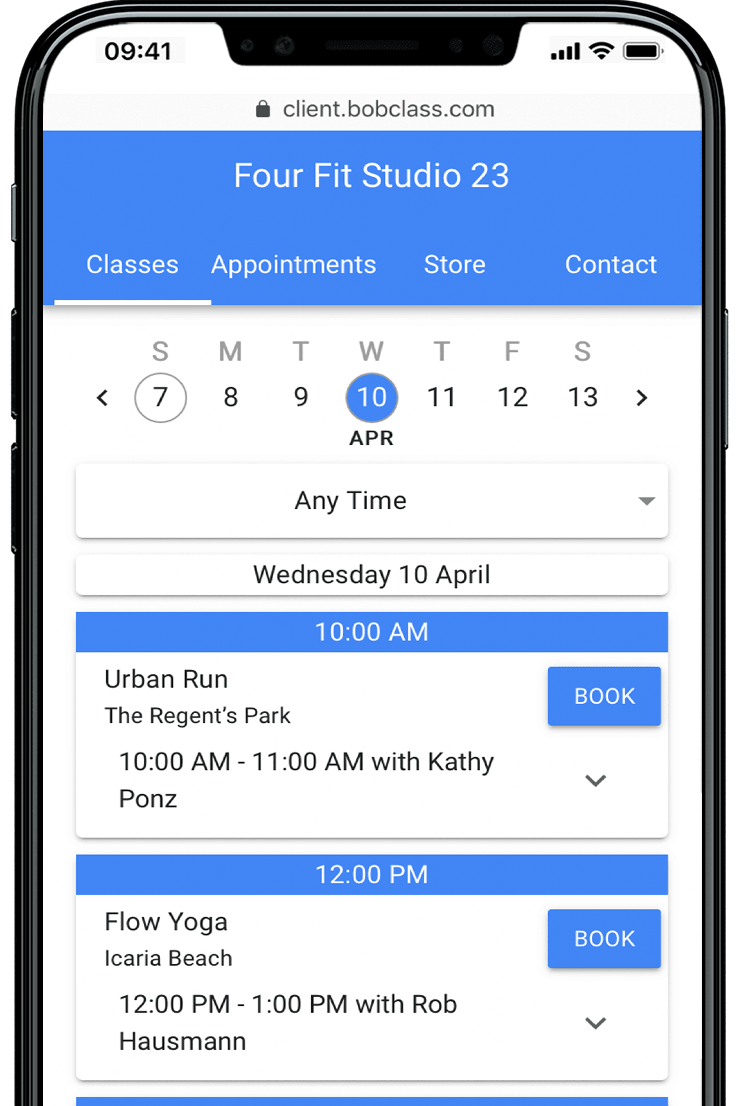Go to the next week
The height and width of the screenshot is (1106, 738).
pyautogui.click(x=642, y=398)
